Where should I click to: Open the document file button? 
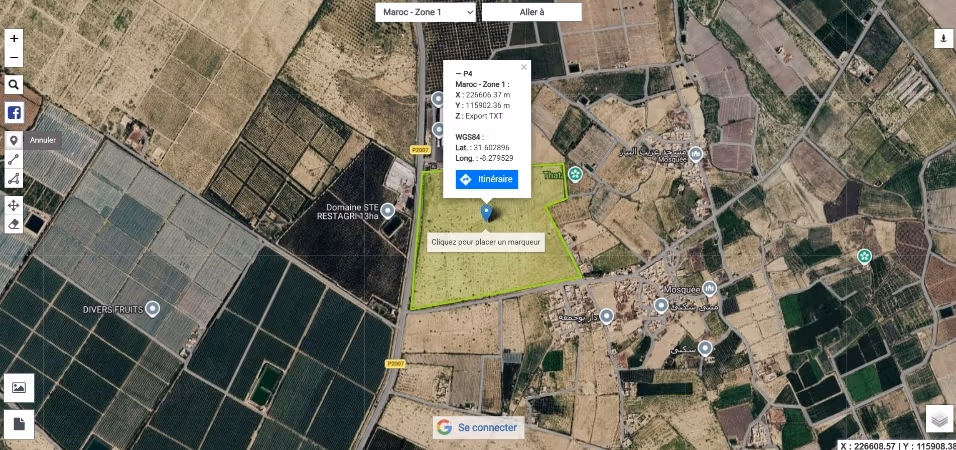[19, 424]
